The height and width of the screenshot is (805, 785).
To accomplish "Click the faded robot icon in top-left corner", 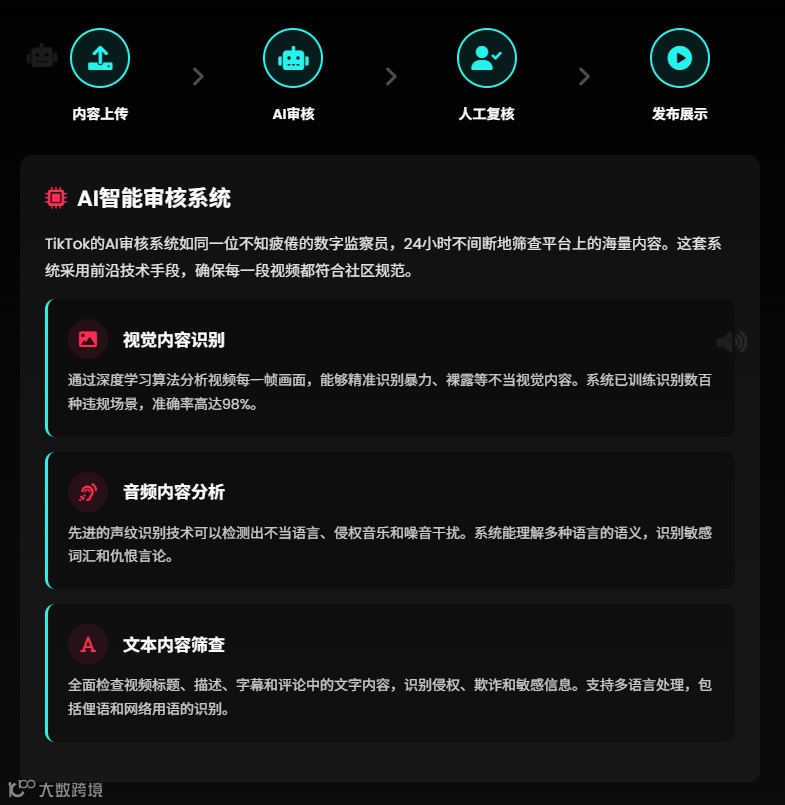I will point(41,58).
